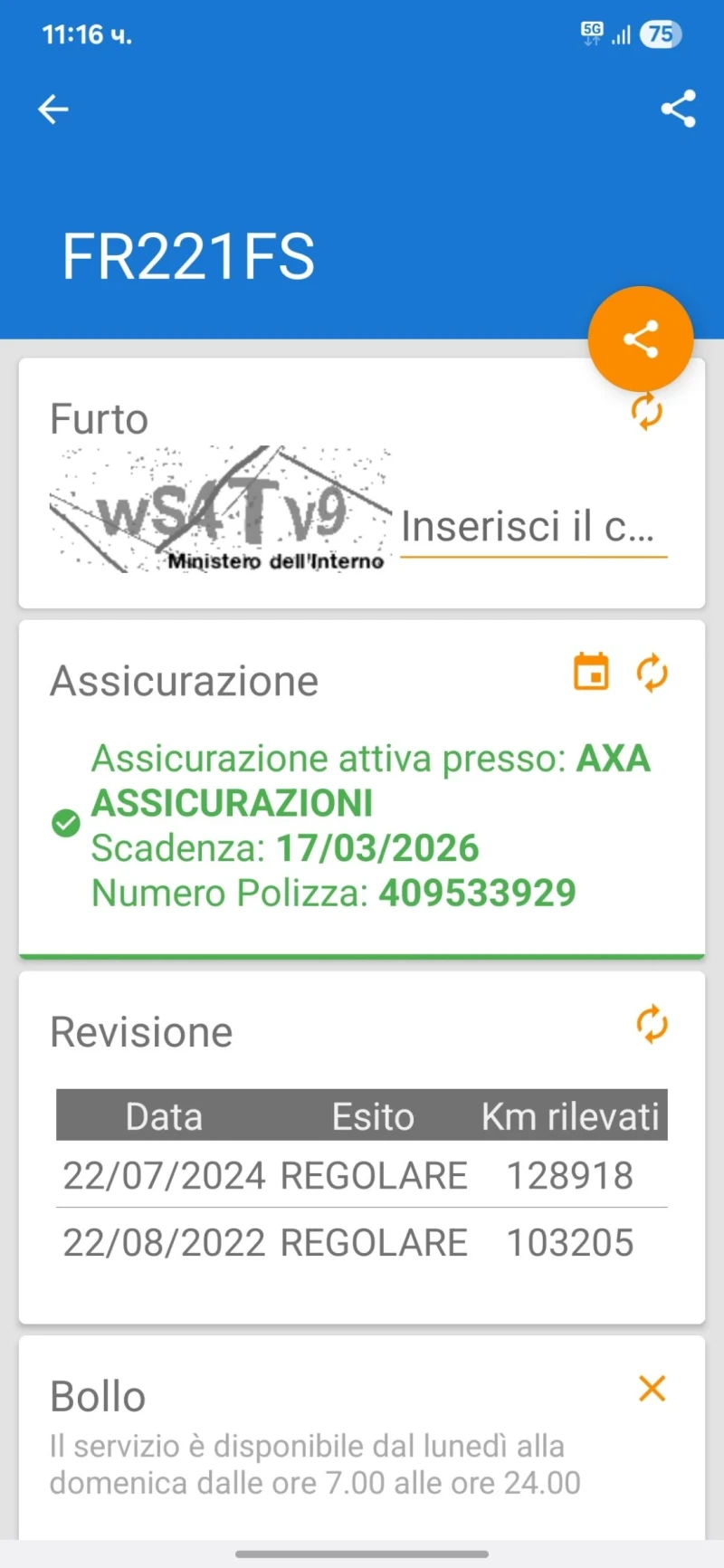Tap the share icon in the top bar
This screenshot has height=1568, width=724.
point(678,109)
